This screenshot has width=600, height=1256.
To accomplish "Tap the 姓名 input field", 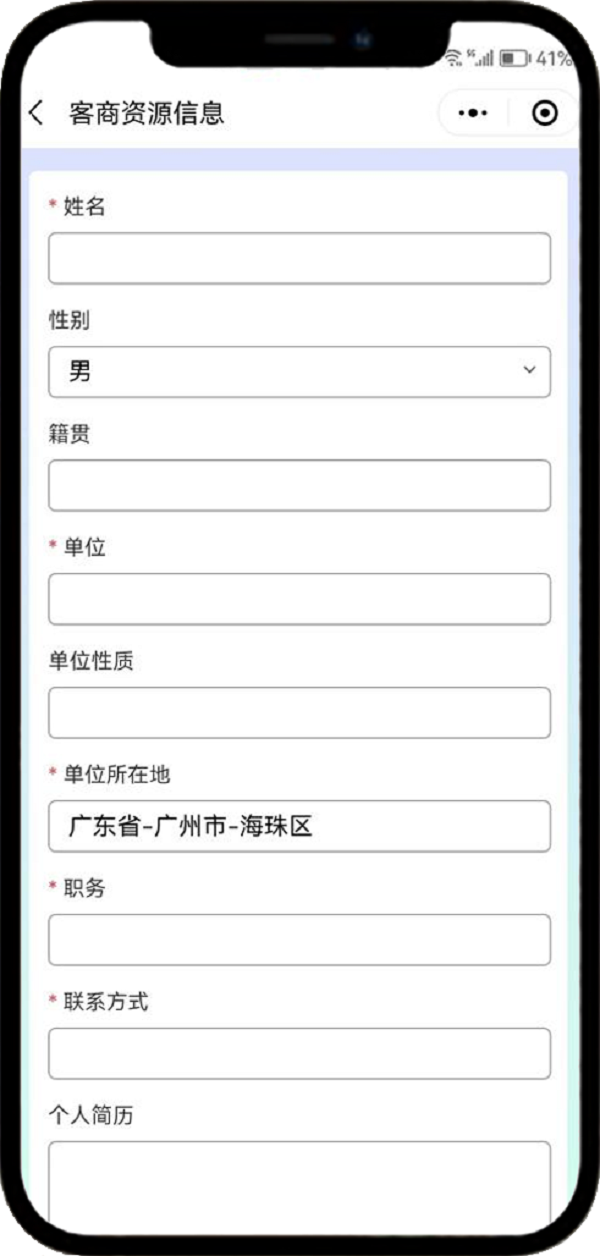I will [x=299, y=258].
